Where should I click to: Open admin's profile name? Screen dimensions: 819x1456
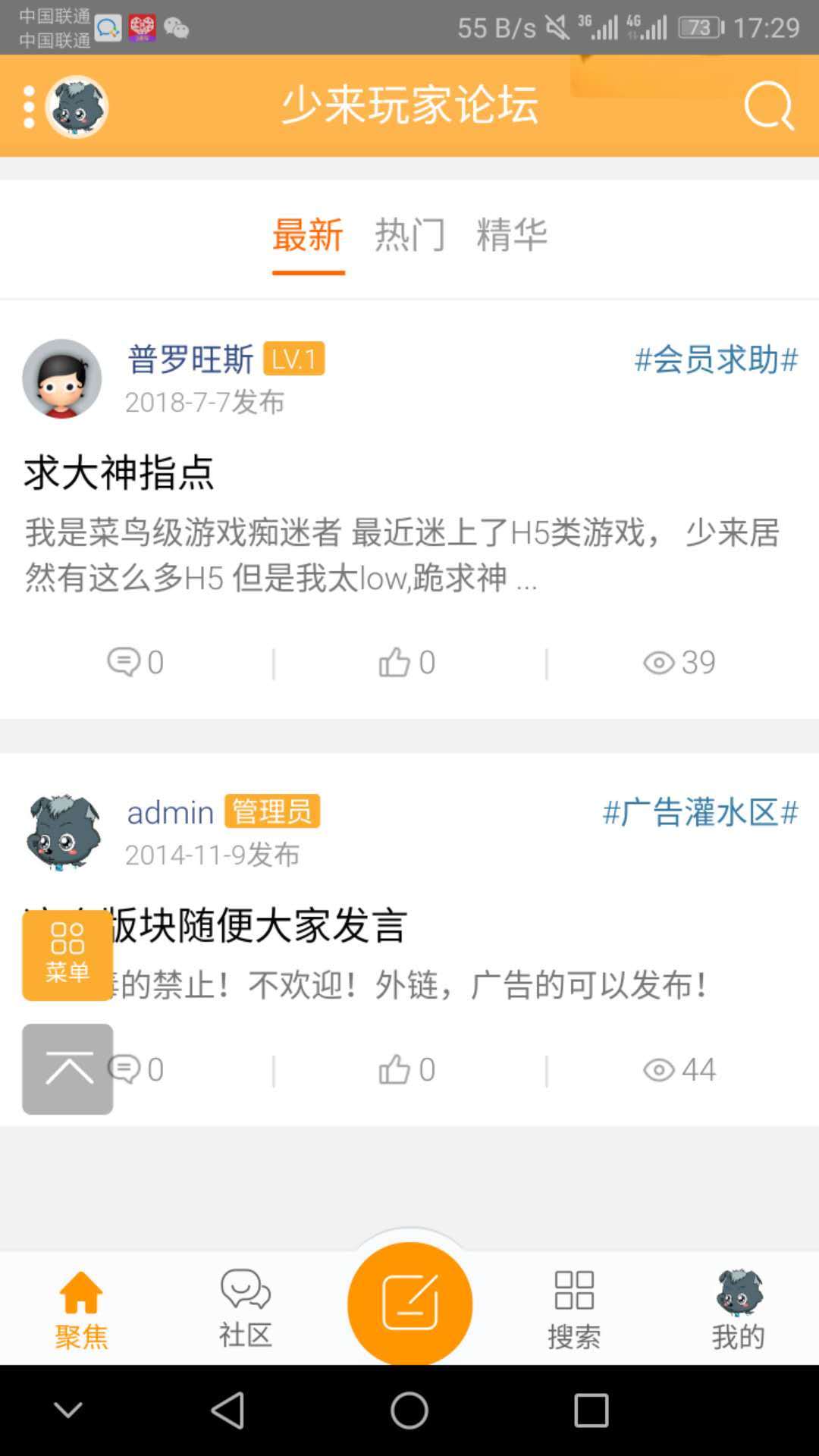(171, 812)
